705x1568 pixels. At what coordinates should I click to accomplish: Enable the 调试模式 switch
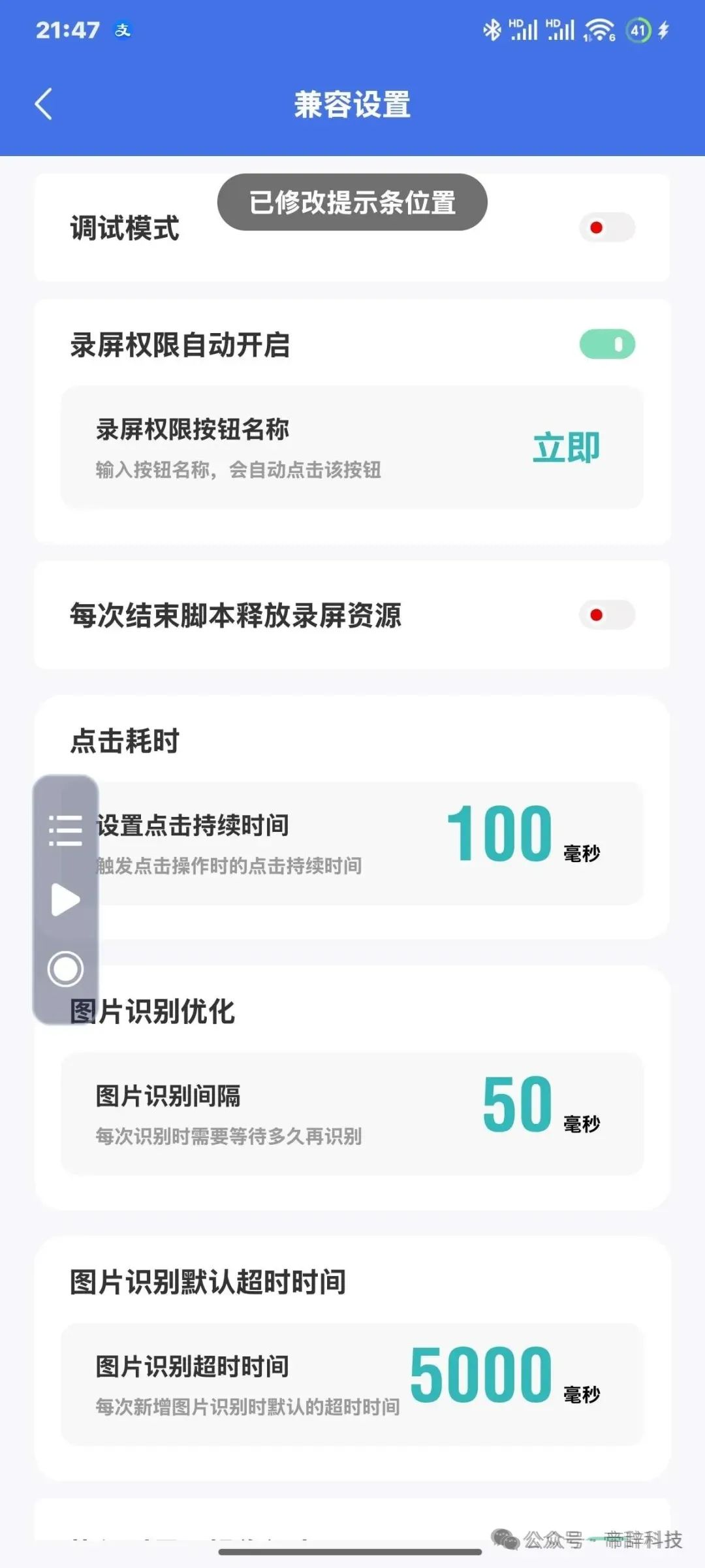tap(606, 227)
